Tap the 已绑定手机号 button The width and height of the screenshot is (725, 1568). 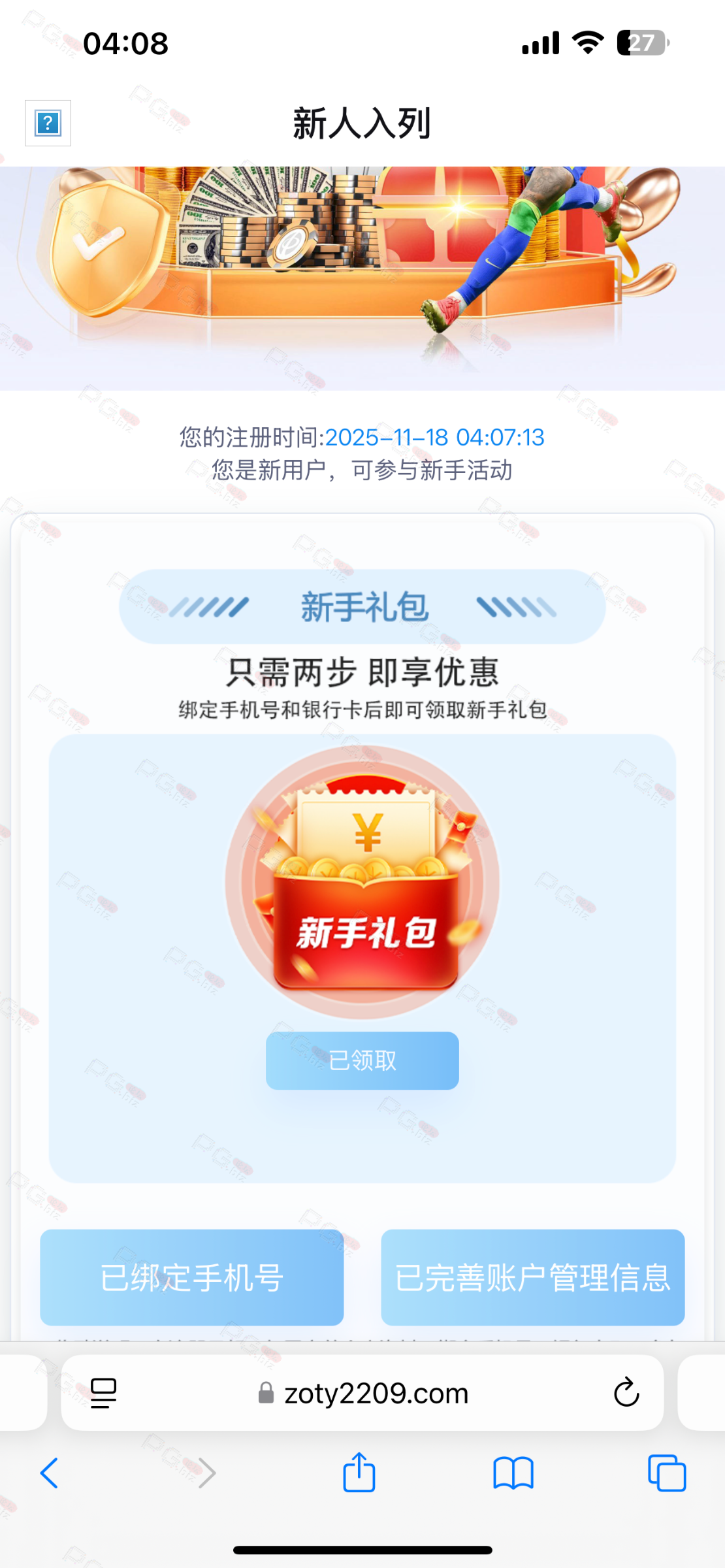(x=191, y=1277)
